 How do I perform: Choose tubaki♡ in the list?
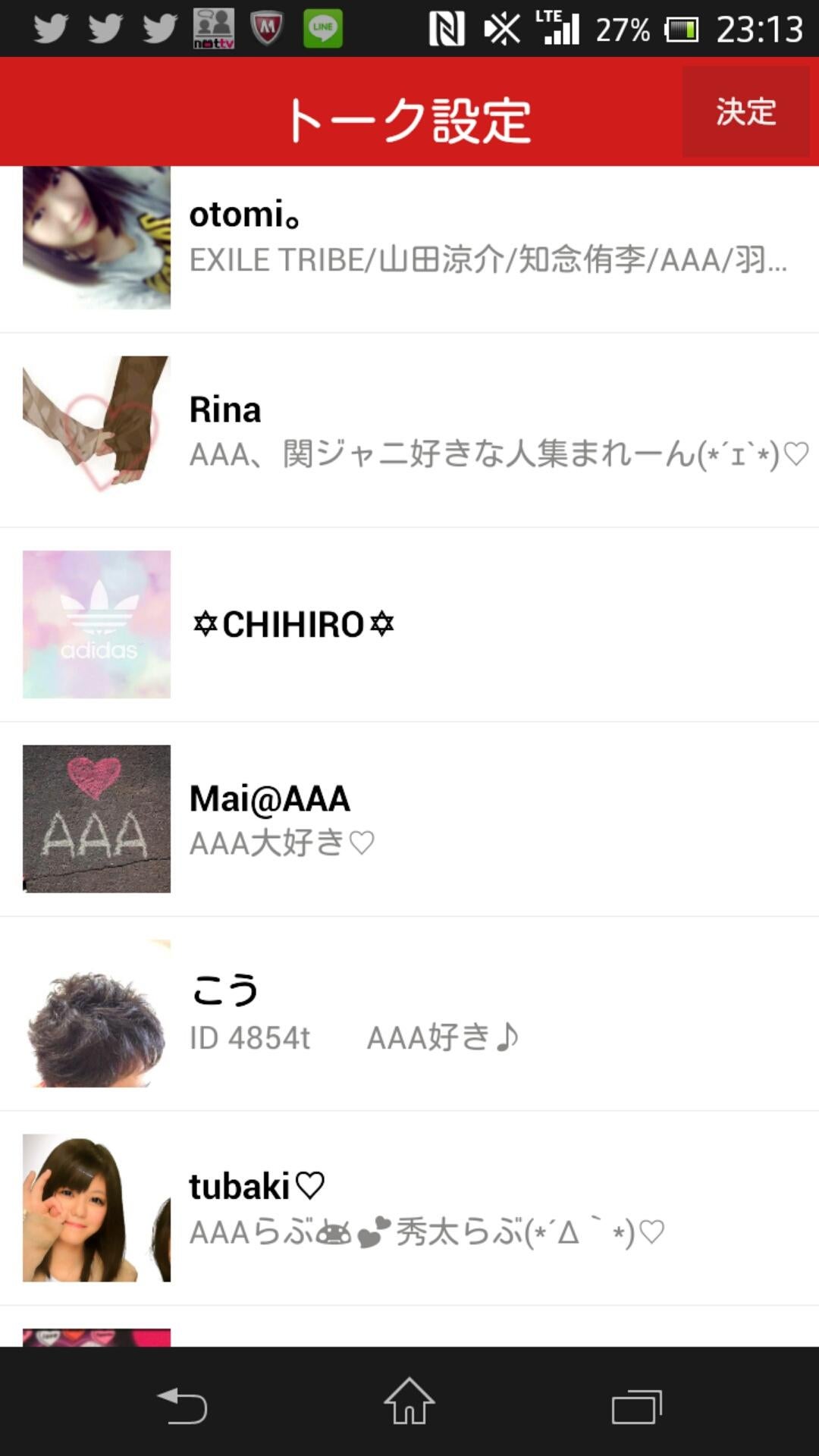[x=409, y=1208]
